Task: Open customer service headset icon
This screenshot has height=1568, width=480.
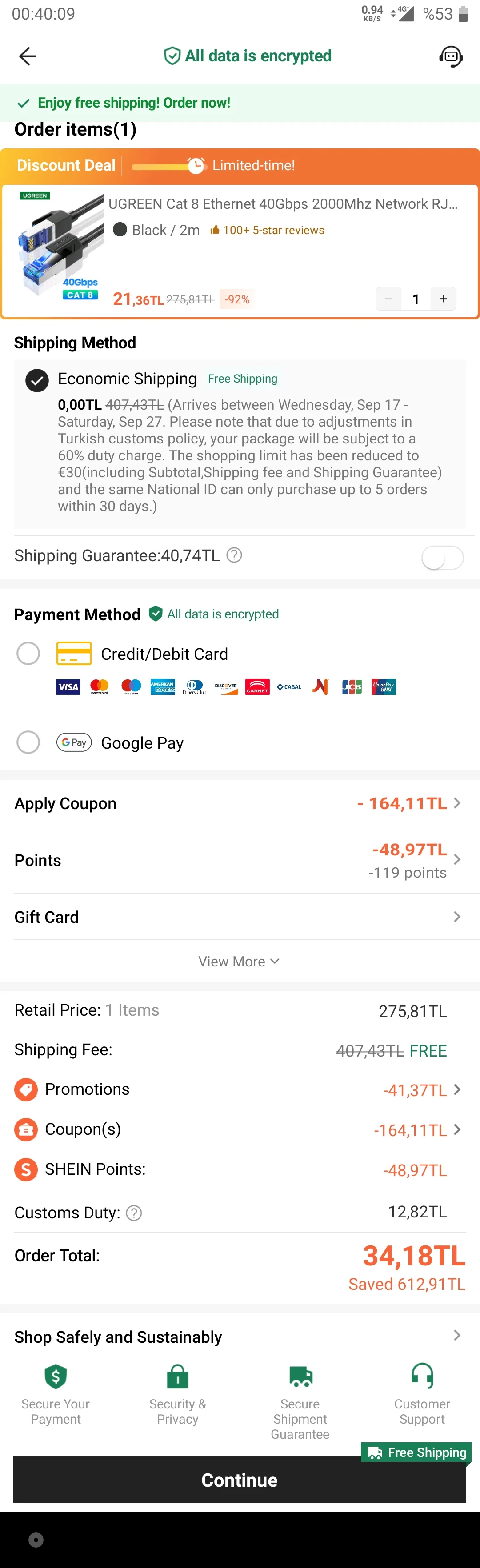Action: 451,56
